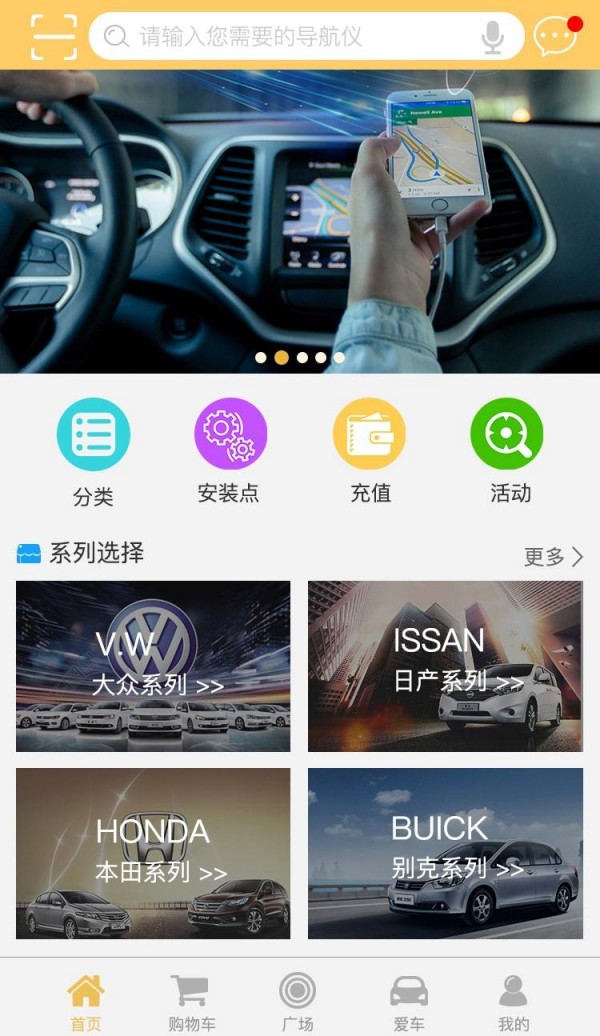Image resolution: width=600 pixels, height=1036 pixels.
Task: Open the navigation promo banner
Action: pos(300,220)
